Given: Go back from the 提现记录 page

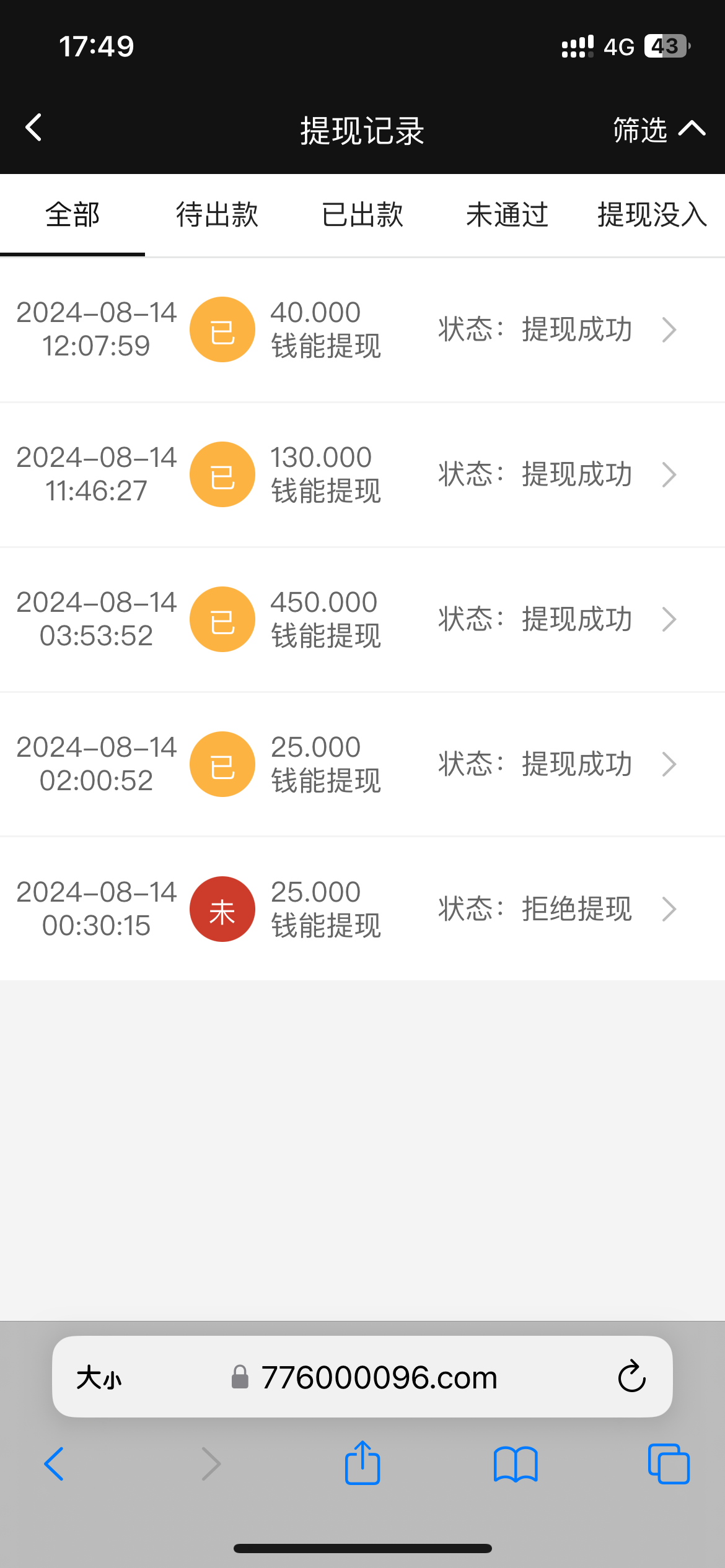Looking at the screenshot, I should click(34, 128).
